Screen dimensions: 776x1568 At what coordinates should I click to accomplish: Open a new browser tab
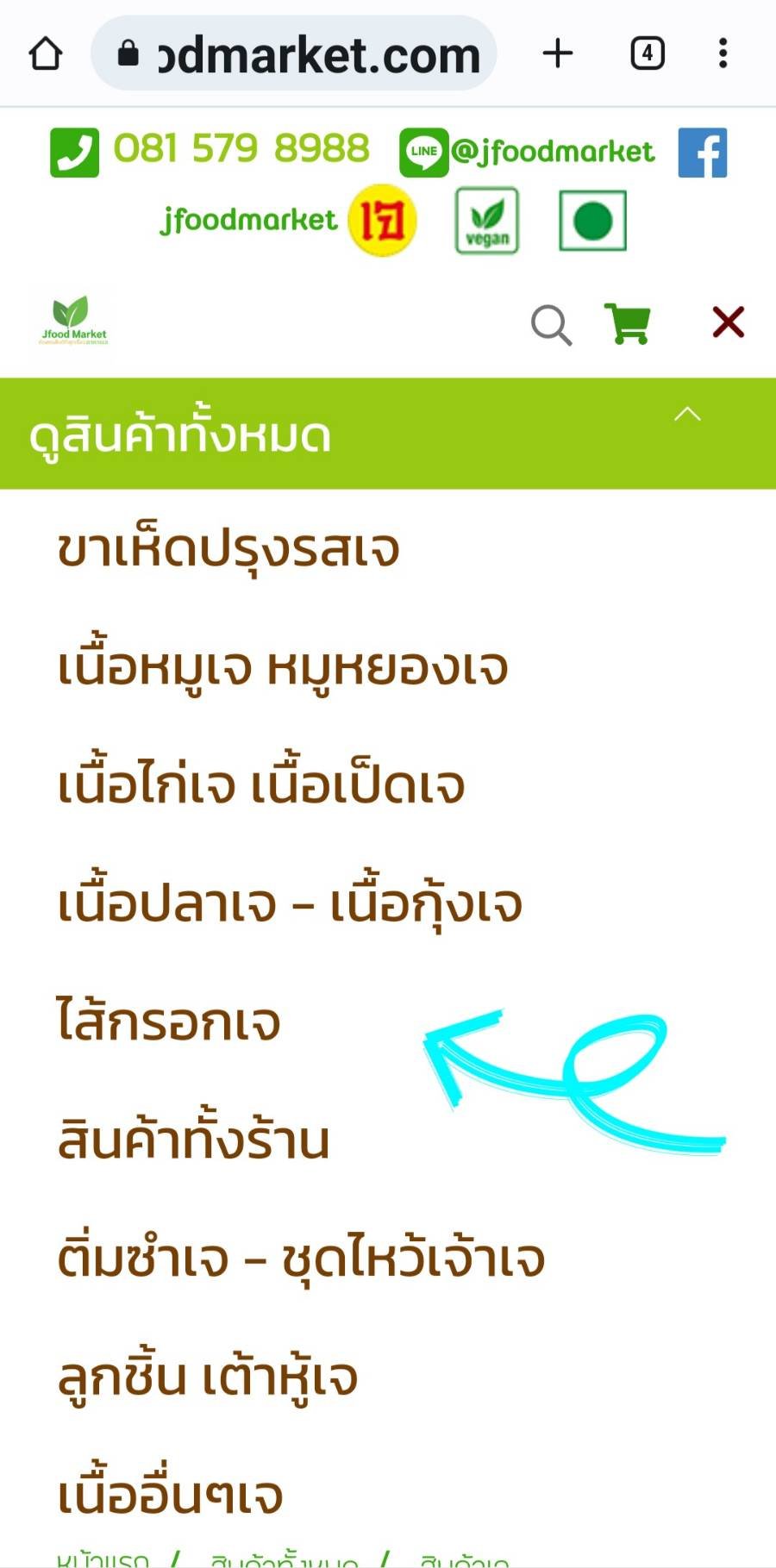(558, 53)
